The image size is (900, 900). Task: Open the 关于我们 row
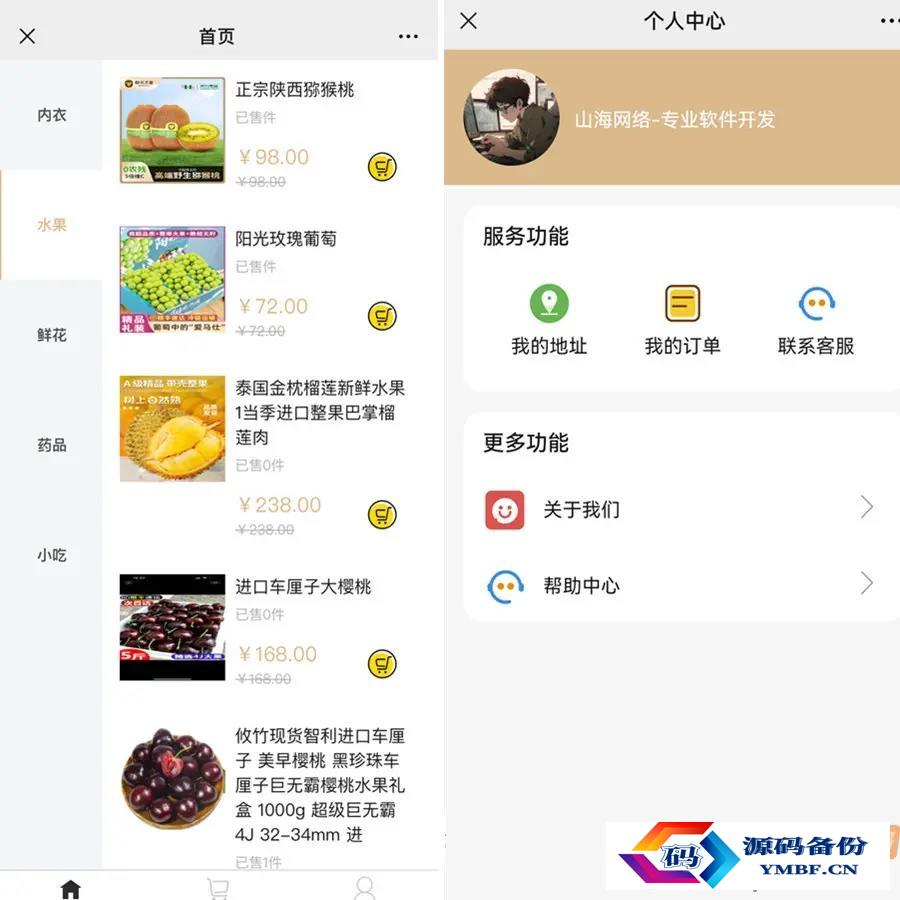[x=680, y=509]
